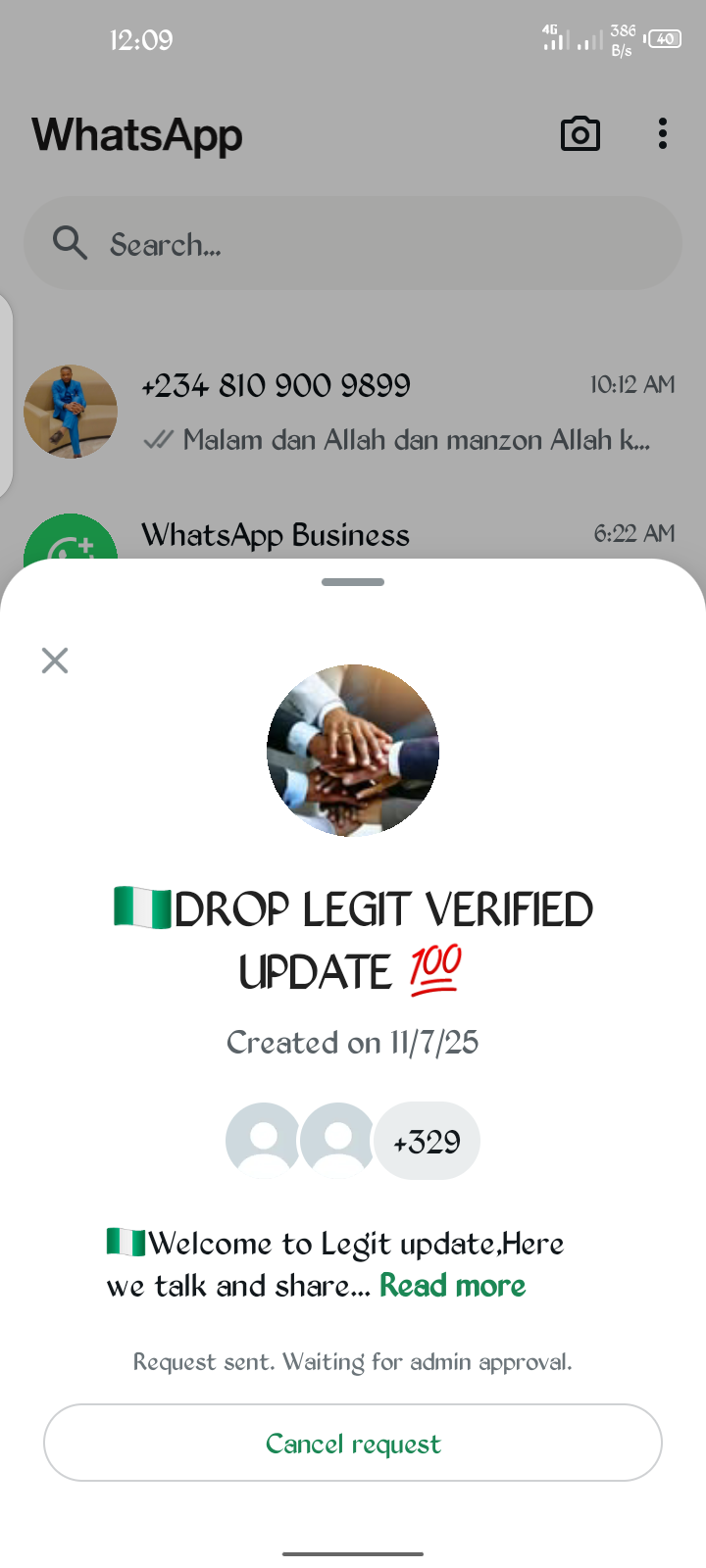This screenshot has height=1568, width=706.
Task: Cancel the join request
Action: coord(353,1443)
